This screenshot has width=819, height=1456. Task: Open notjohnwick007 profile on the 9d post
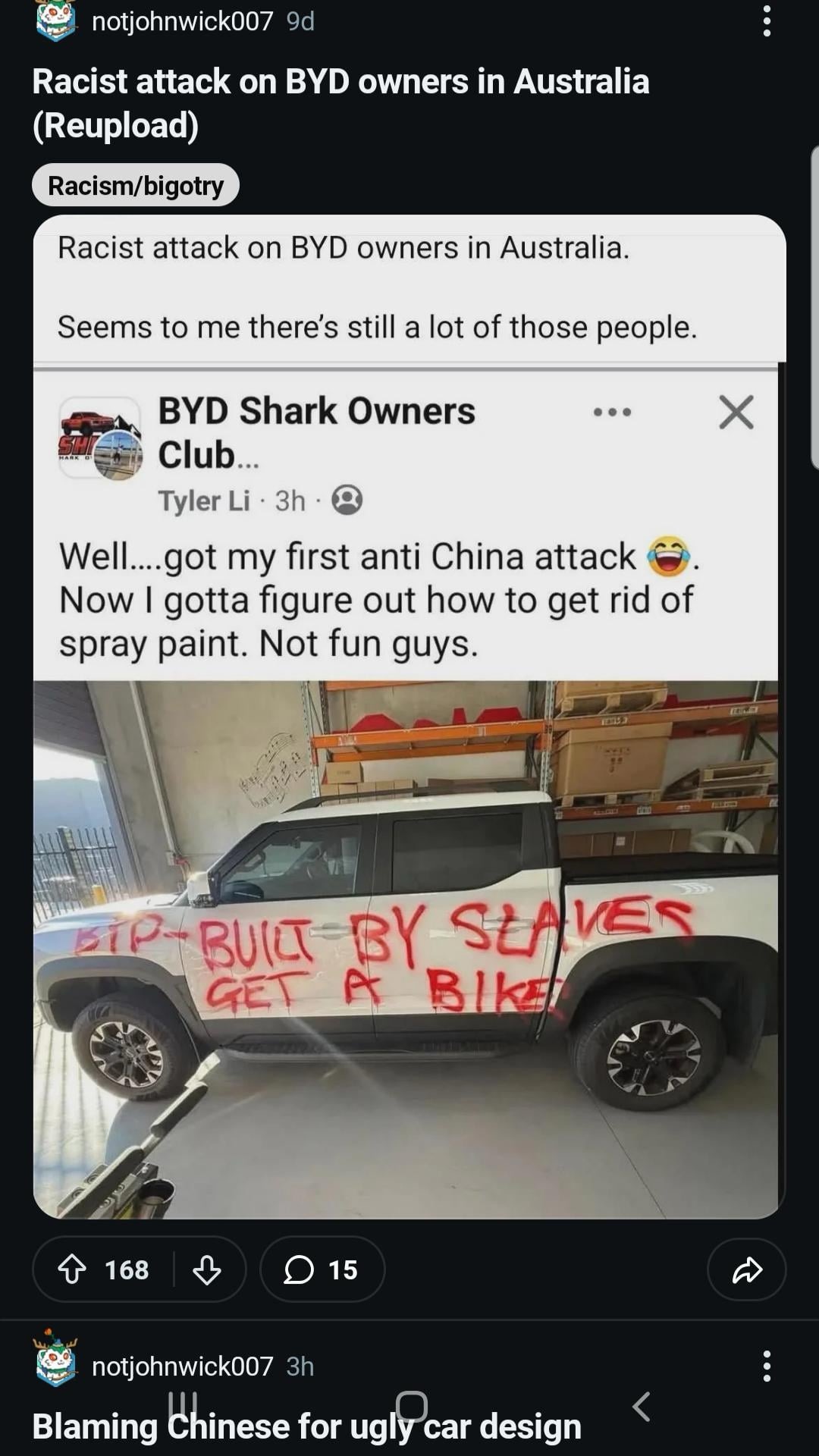182,21
